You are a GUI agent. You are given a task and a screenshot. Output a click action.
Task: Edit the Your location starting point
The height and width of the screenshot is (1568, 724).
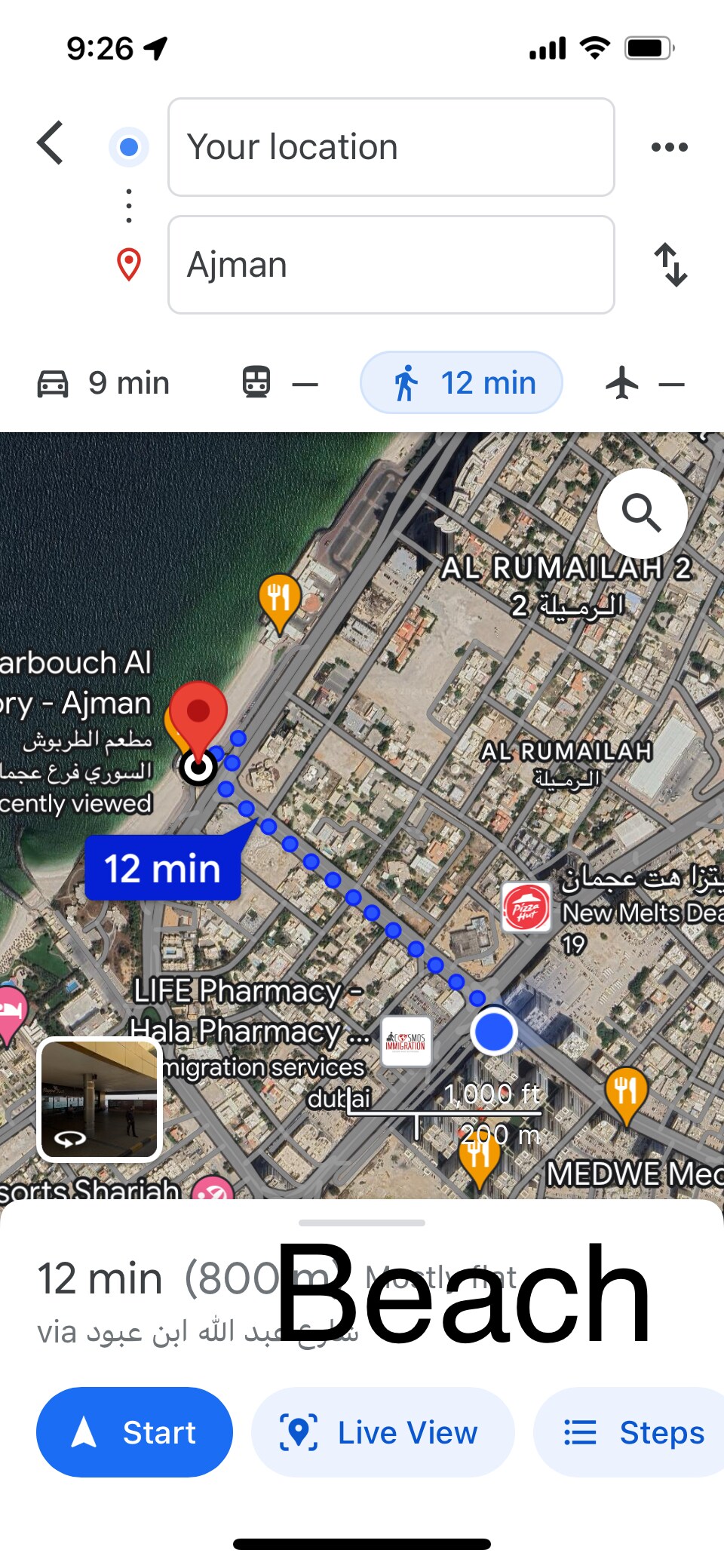(x=391, y=147)
